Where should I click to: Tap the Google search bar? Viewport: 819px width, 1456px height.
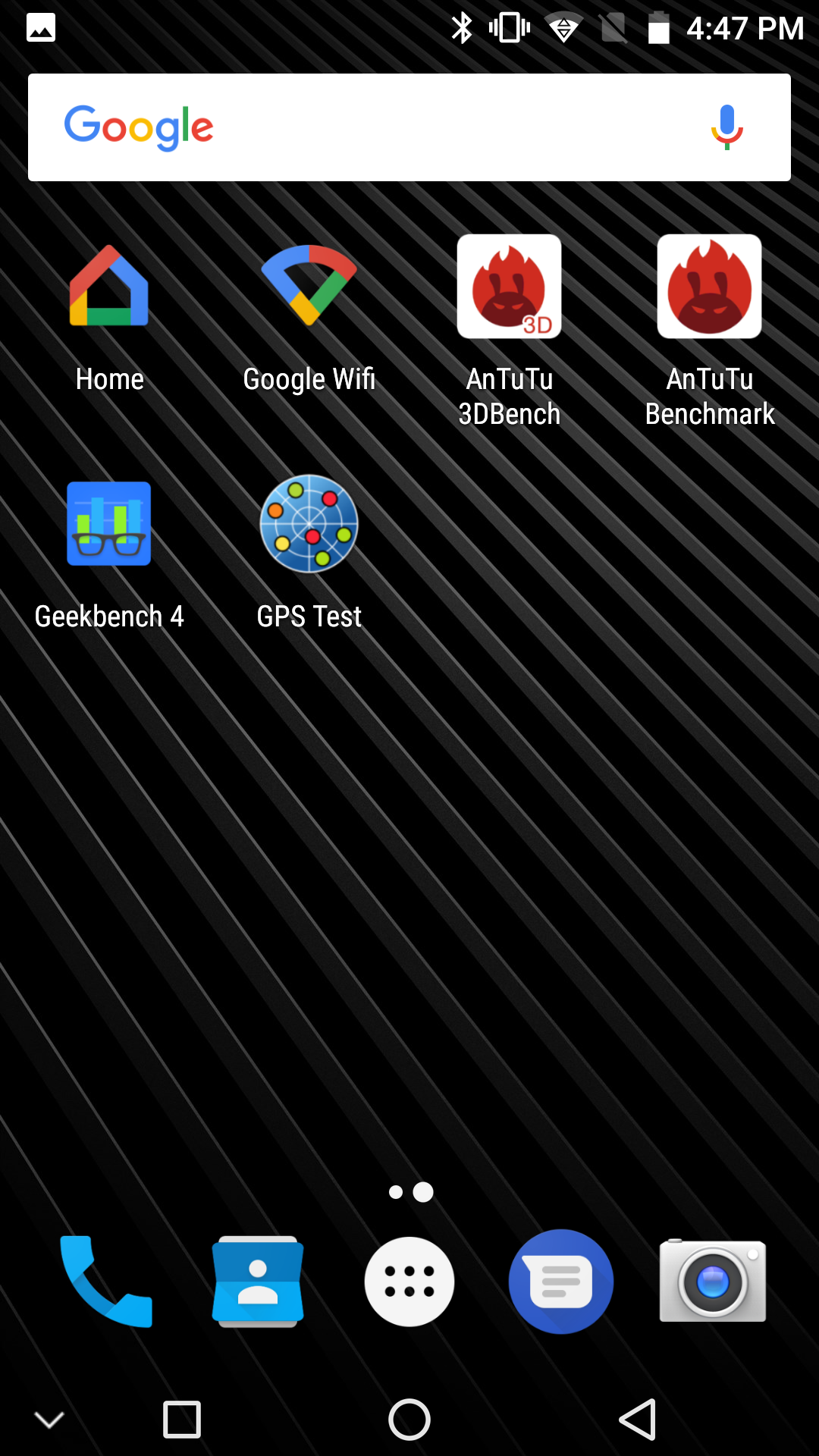[x=409, y=127]
